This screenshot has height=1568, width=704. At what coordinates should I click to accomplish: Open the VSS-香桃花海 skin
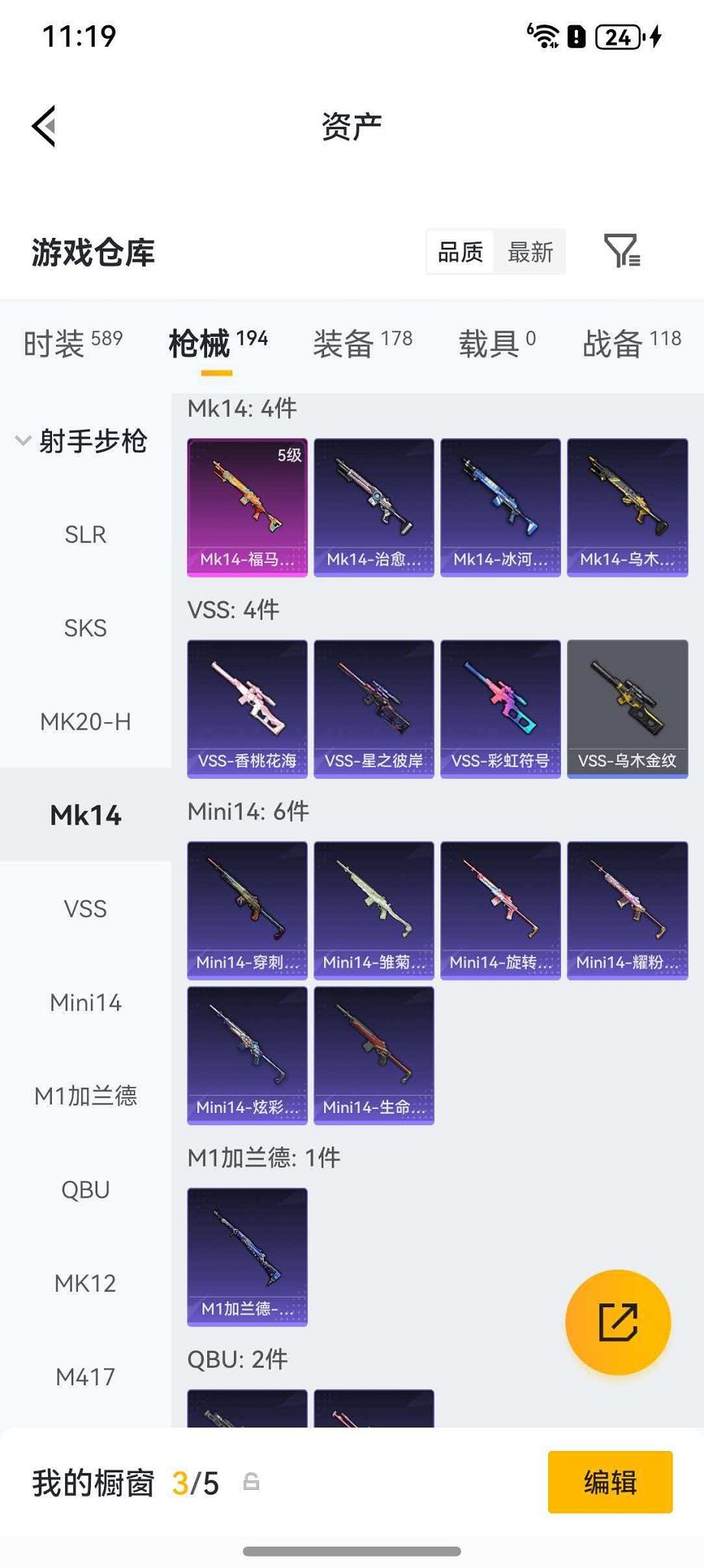(247, 708)
